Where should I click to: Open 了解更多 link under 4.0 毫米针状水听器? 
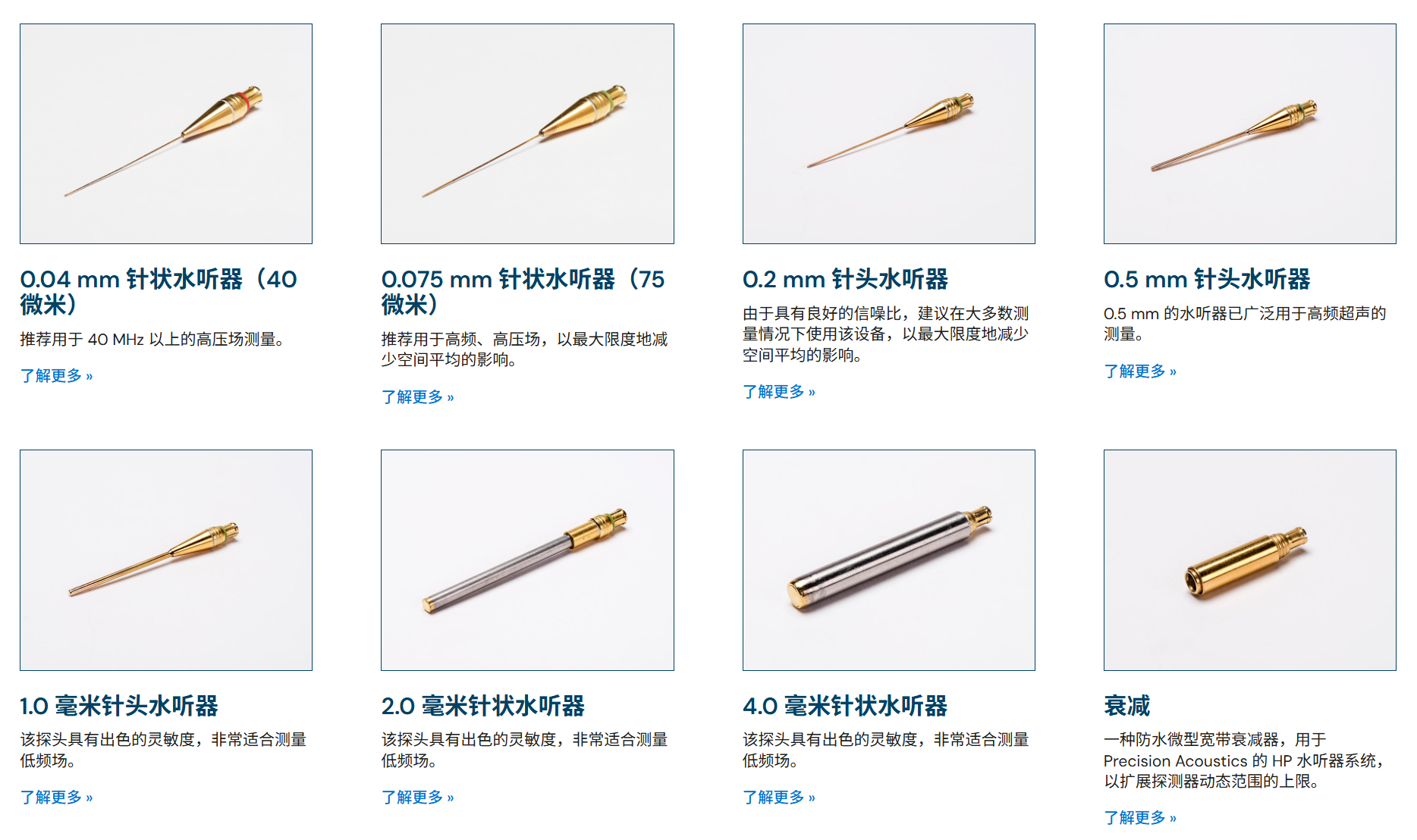pos(778,798)
